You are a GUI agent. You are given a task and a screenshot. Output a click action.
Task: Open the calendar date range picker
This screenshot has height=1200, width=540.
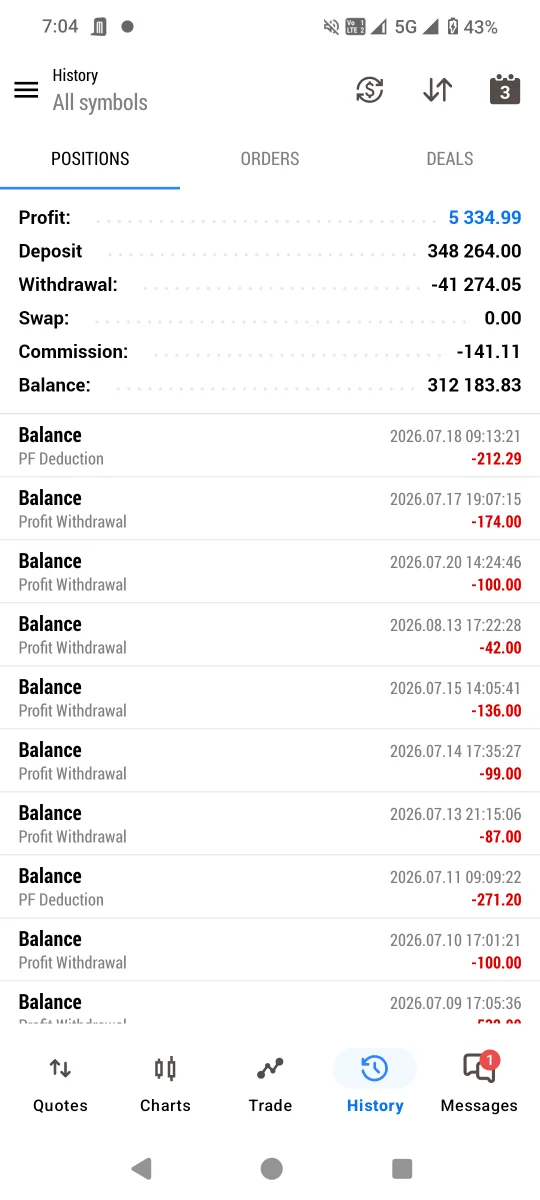pyautogui.click(x=505, y=90)
